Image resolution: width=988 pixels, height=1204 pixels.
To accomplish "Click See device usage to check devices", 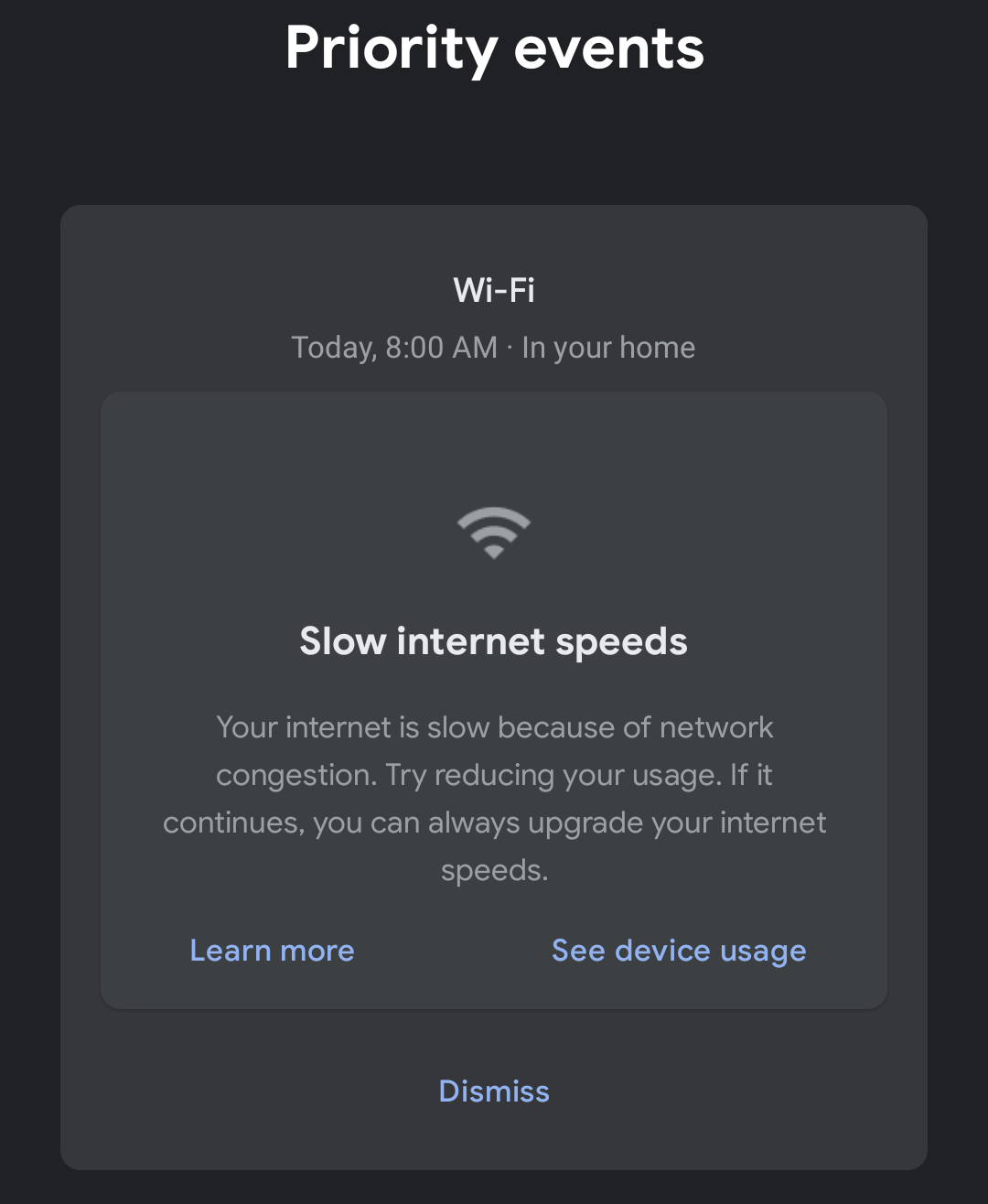I will pyautogui.click(x=678, y=951).
